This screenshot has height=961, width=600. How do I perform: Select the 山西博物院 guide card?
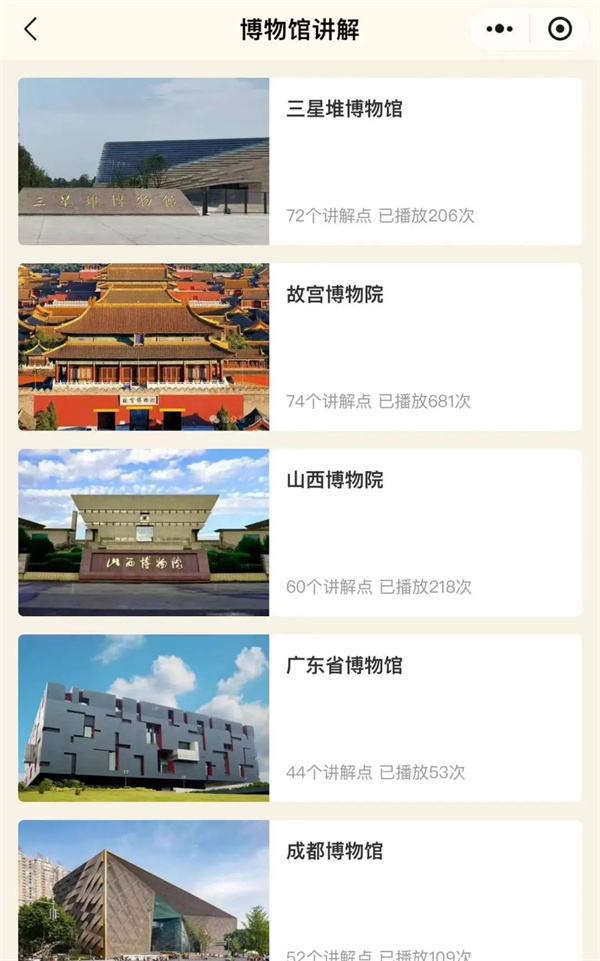tap(300, 533)
